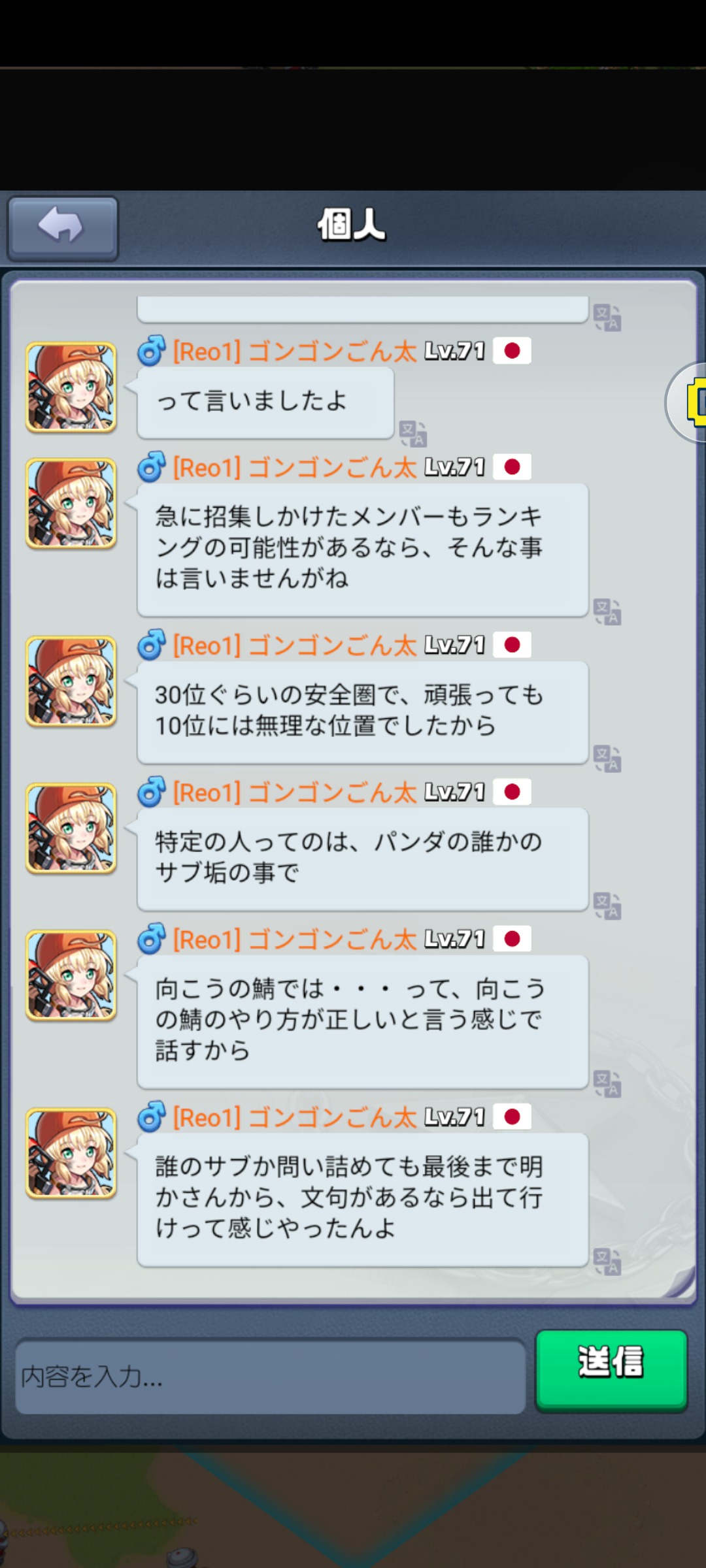Translate the message starting 向こうの鯖では
The image size is (706, 1568).
607,1084
